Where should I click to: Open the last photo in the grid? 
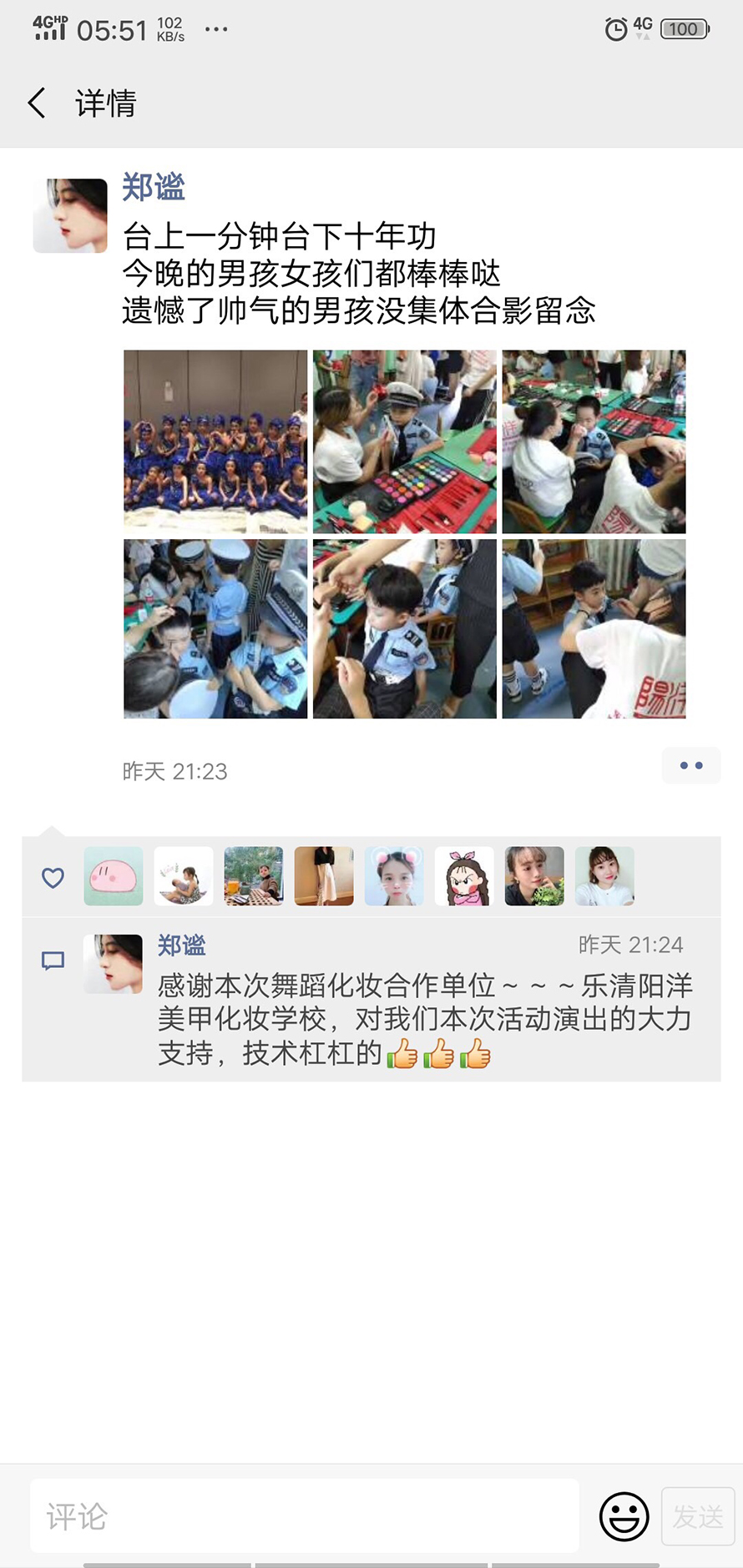pos(594,628)
